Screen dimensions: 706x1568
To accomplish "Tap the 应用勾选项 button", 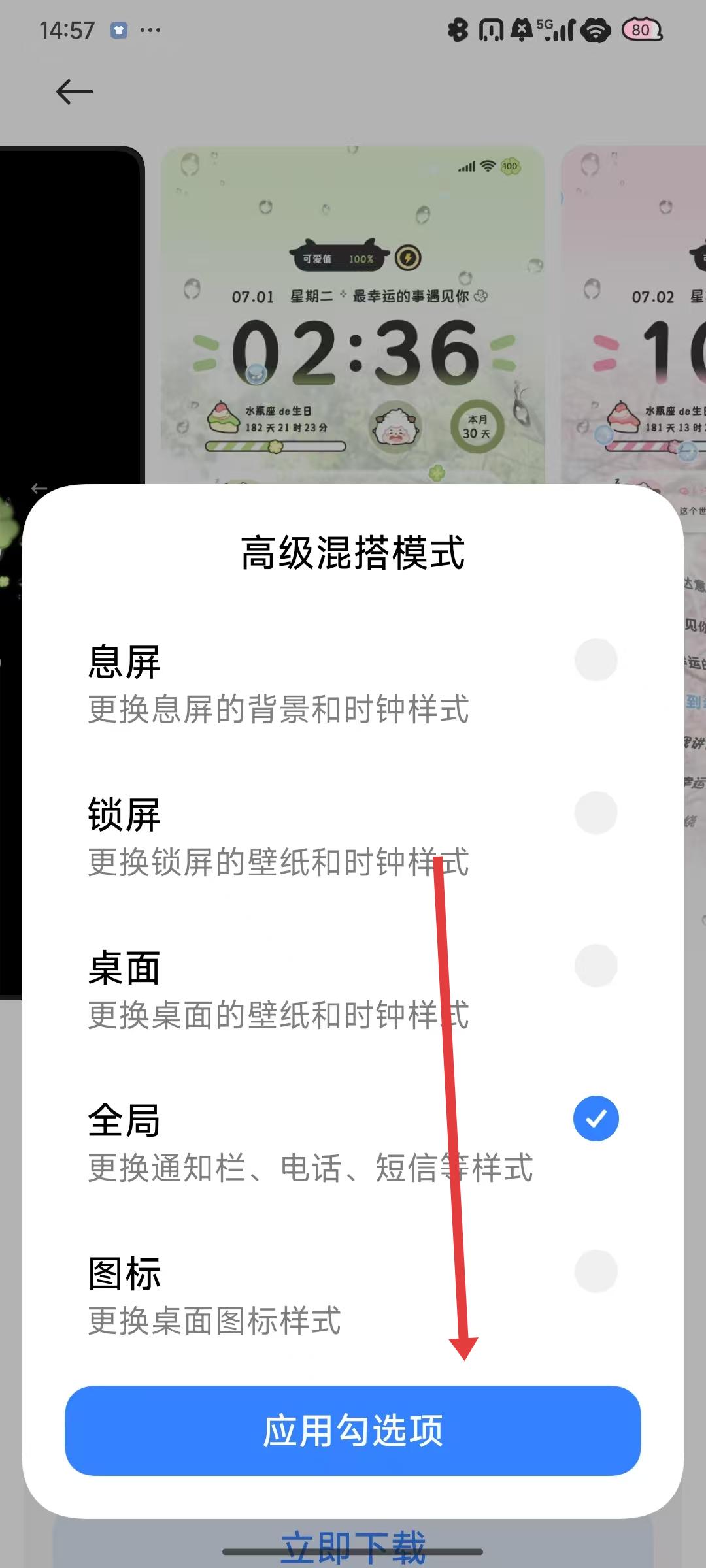I will (352, 1431).
